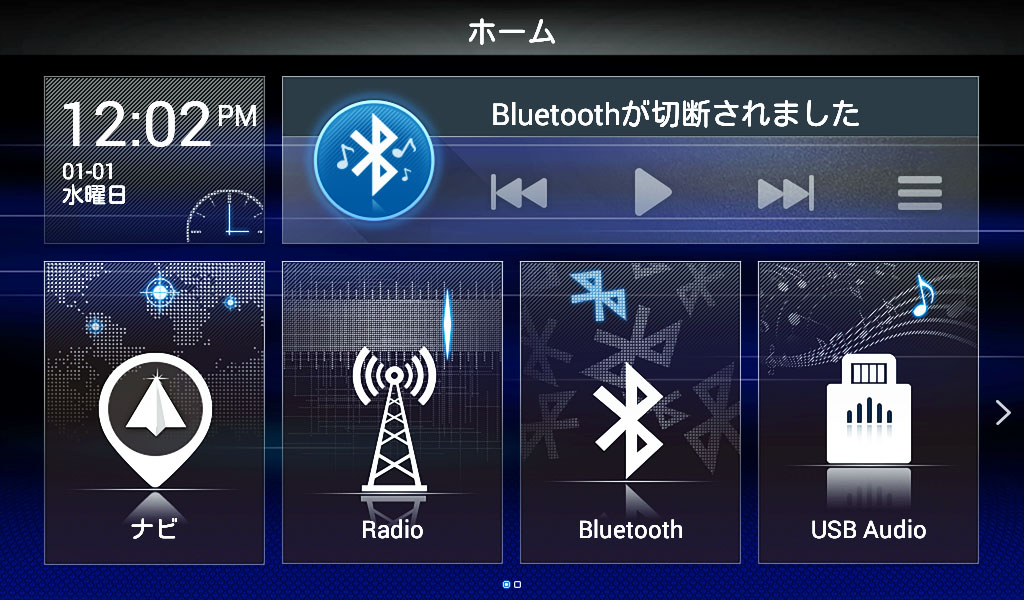
Task: Skip to the next track
Action: coord(786,192)
